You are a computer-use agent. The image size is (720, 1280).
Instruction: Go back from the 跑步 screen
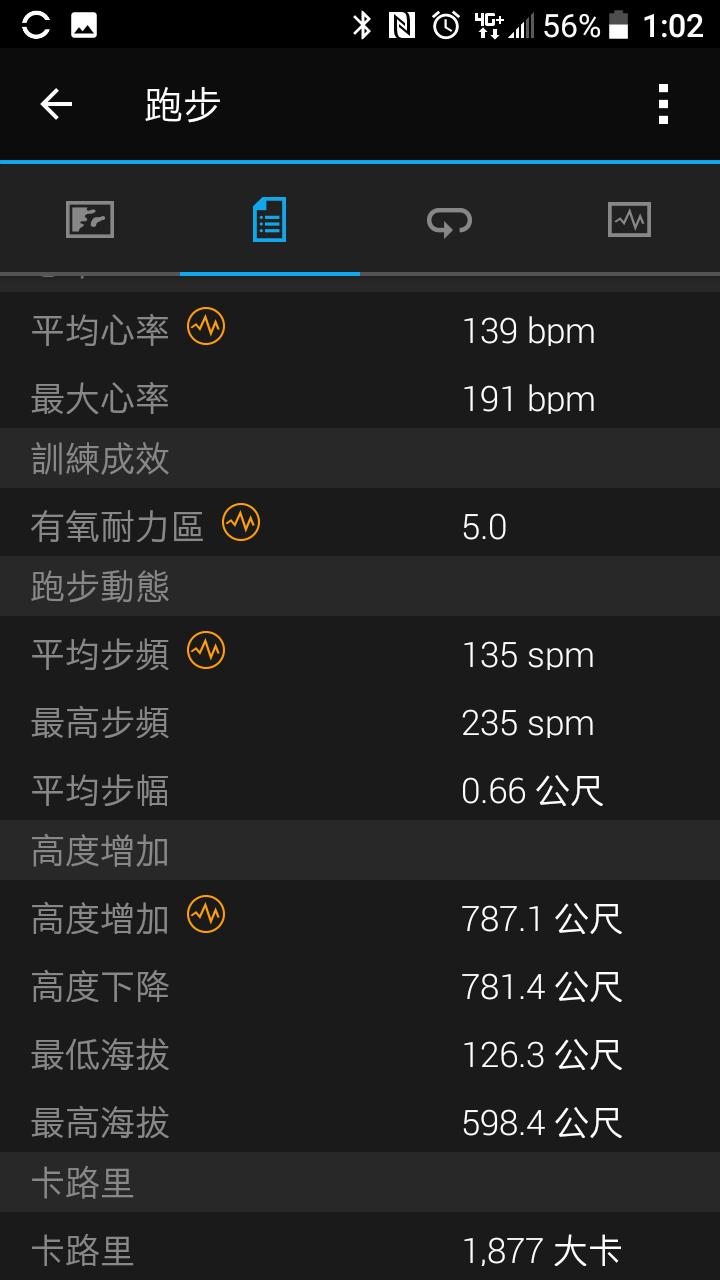56,104
